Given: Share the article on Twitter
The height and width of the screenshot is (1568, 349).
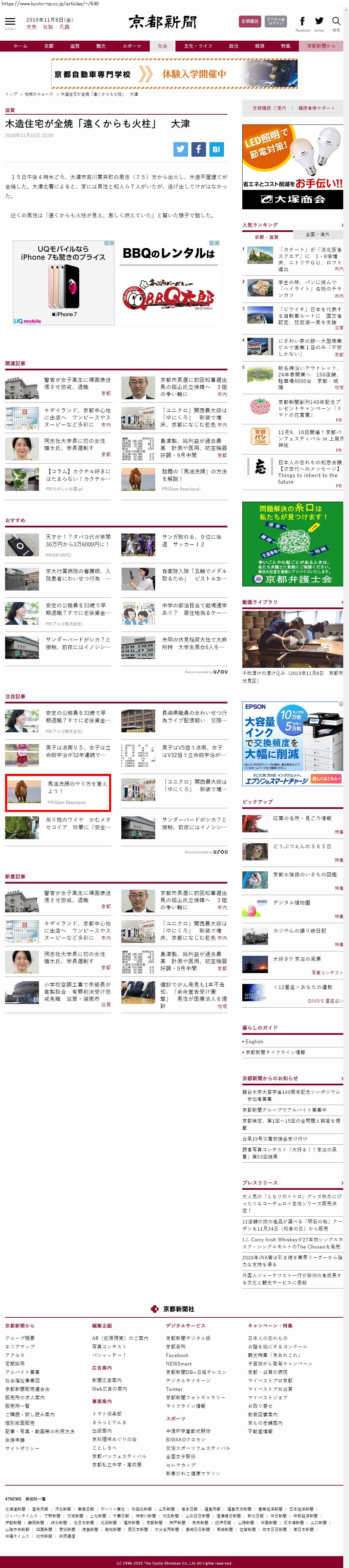Looking at the screenshot, I should point(181,149).
